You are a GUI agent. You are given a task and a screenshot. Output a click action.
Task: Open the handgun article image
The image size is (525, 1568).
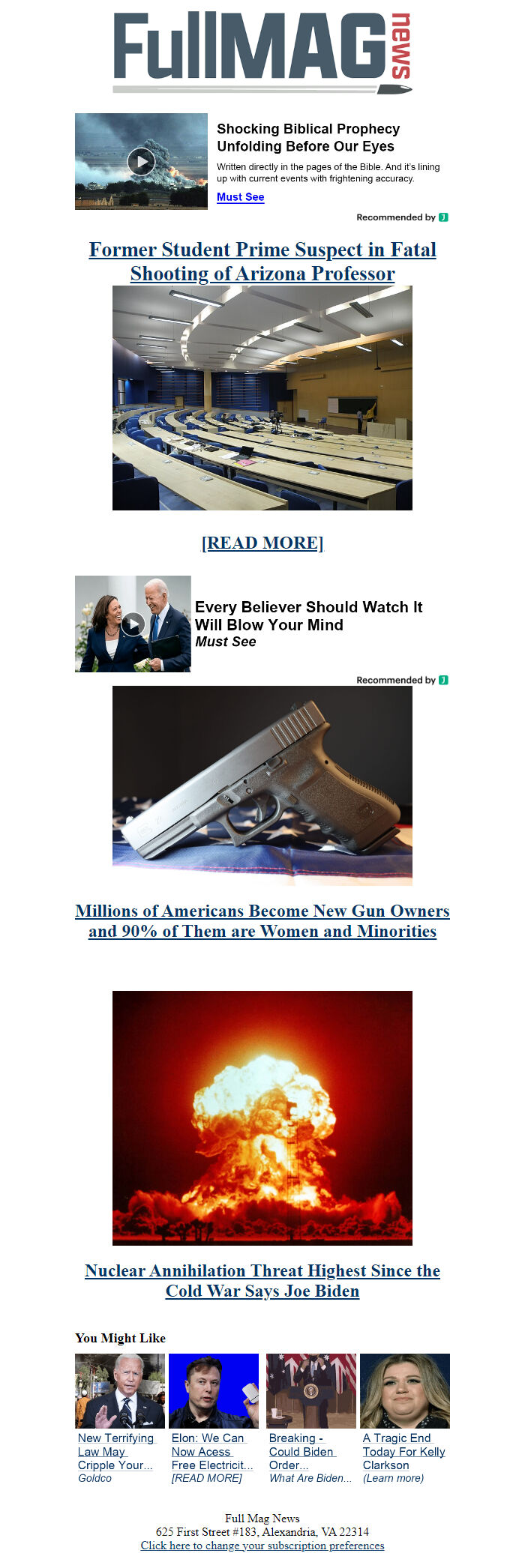click(262, 785)
